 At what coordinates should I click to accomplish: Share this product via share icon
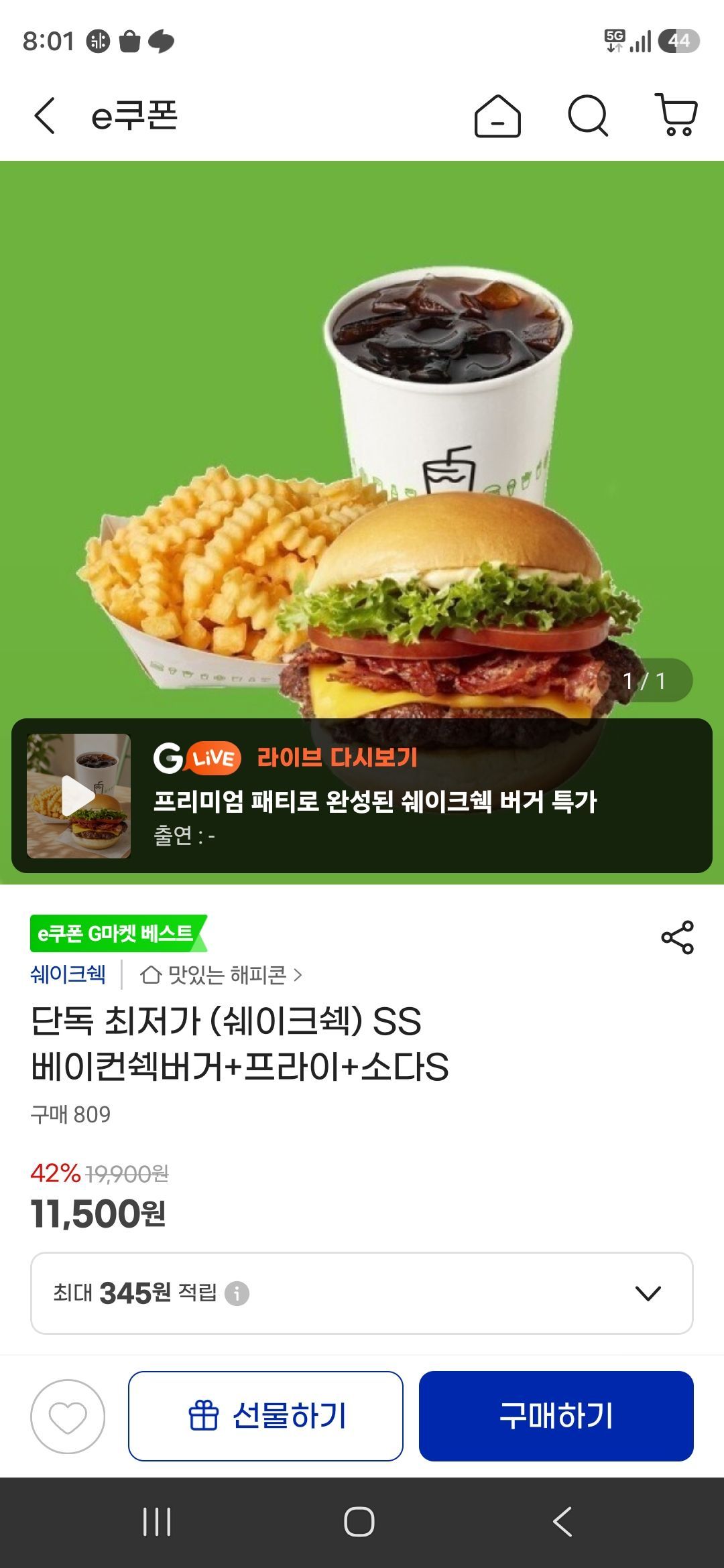click(x=677, y=937)
